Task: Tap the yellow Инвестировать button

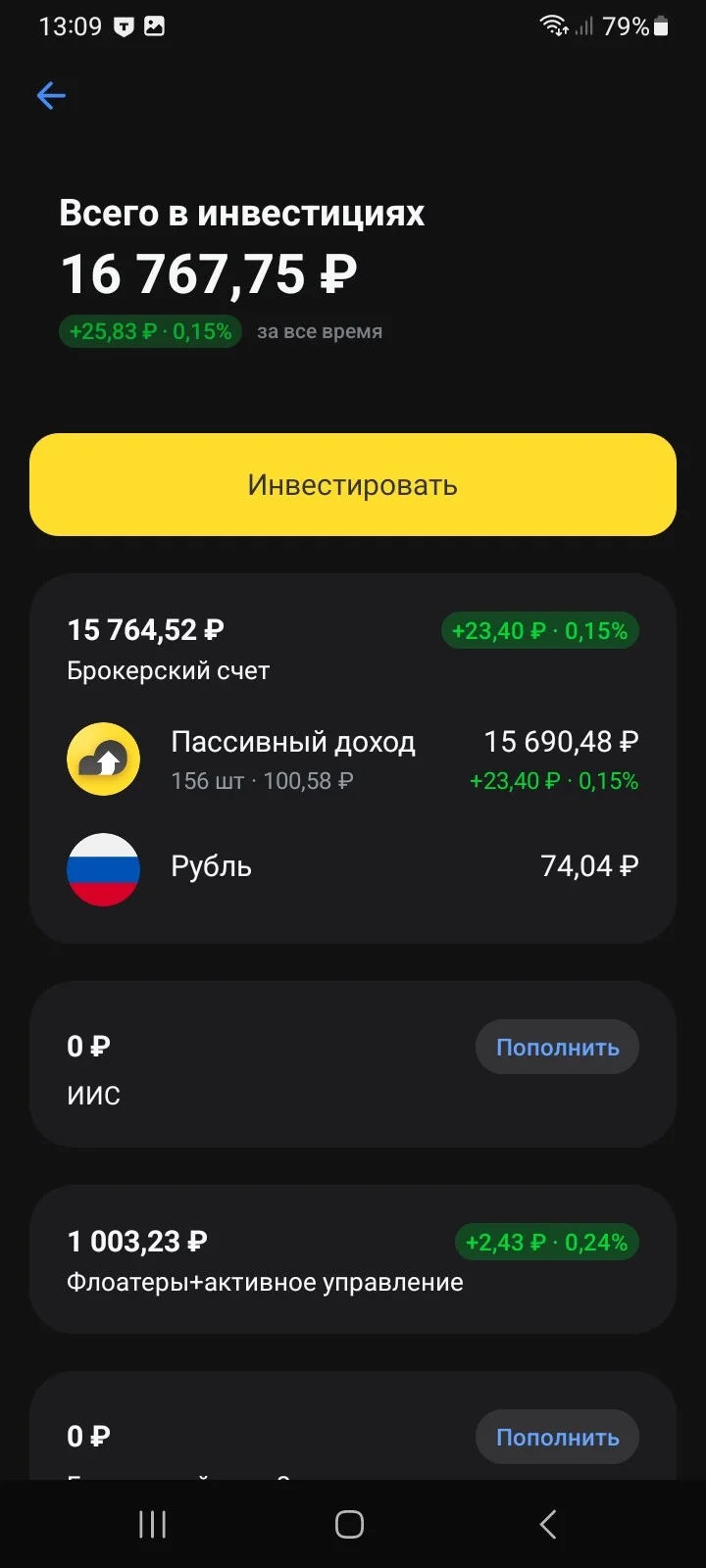Action: (353, 485)
